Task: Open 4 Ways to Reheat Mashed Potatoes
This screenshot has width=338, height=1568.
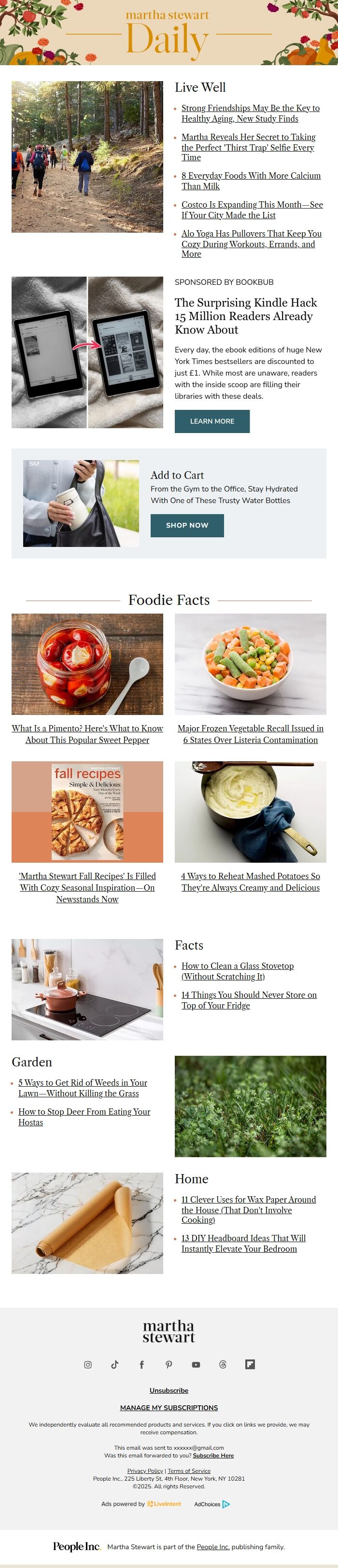Action: [x=250, y=882]
